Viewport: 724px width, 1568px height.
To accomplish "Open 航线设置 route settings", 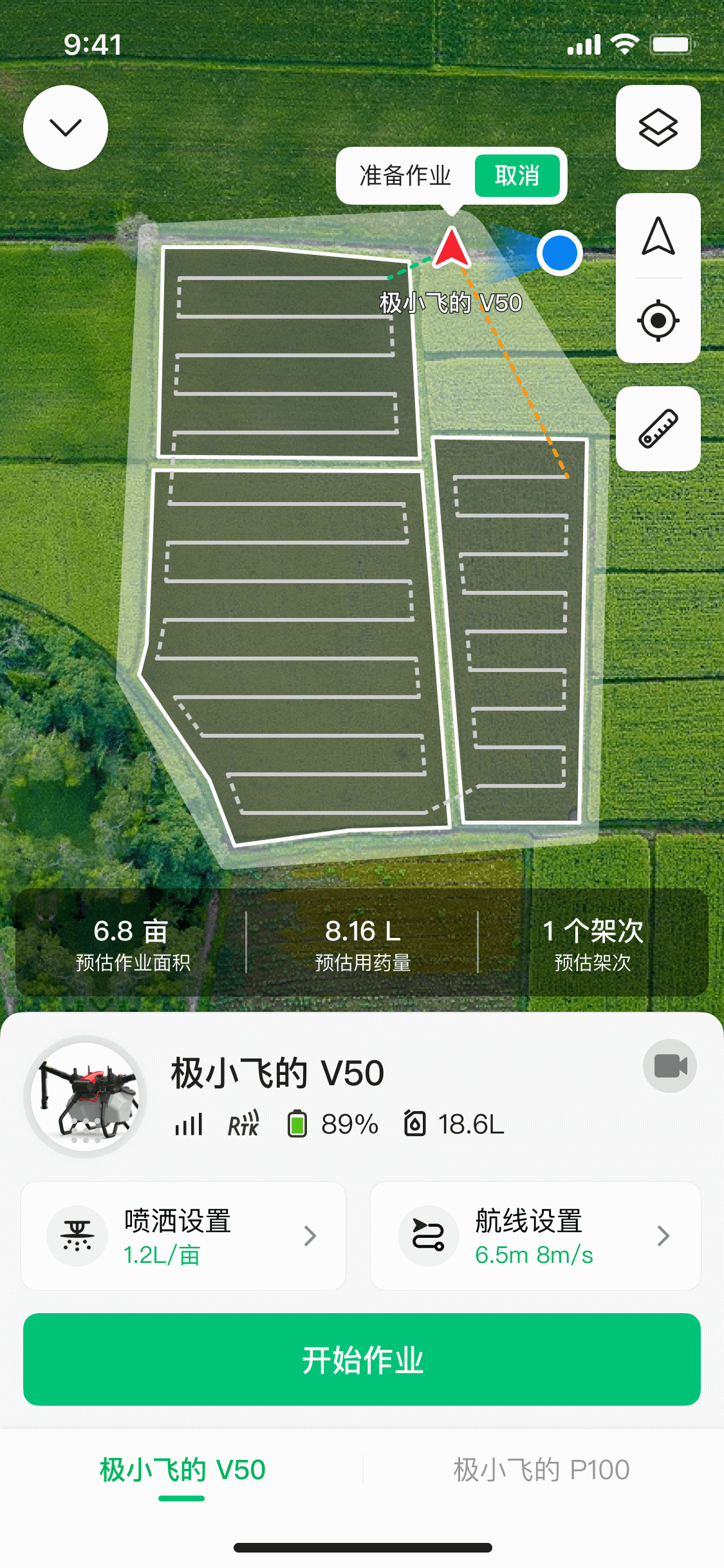I will click(535, 1236).
